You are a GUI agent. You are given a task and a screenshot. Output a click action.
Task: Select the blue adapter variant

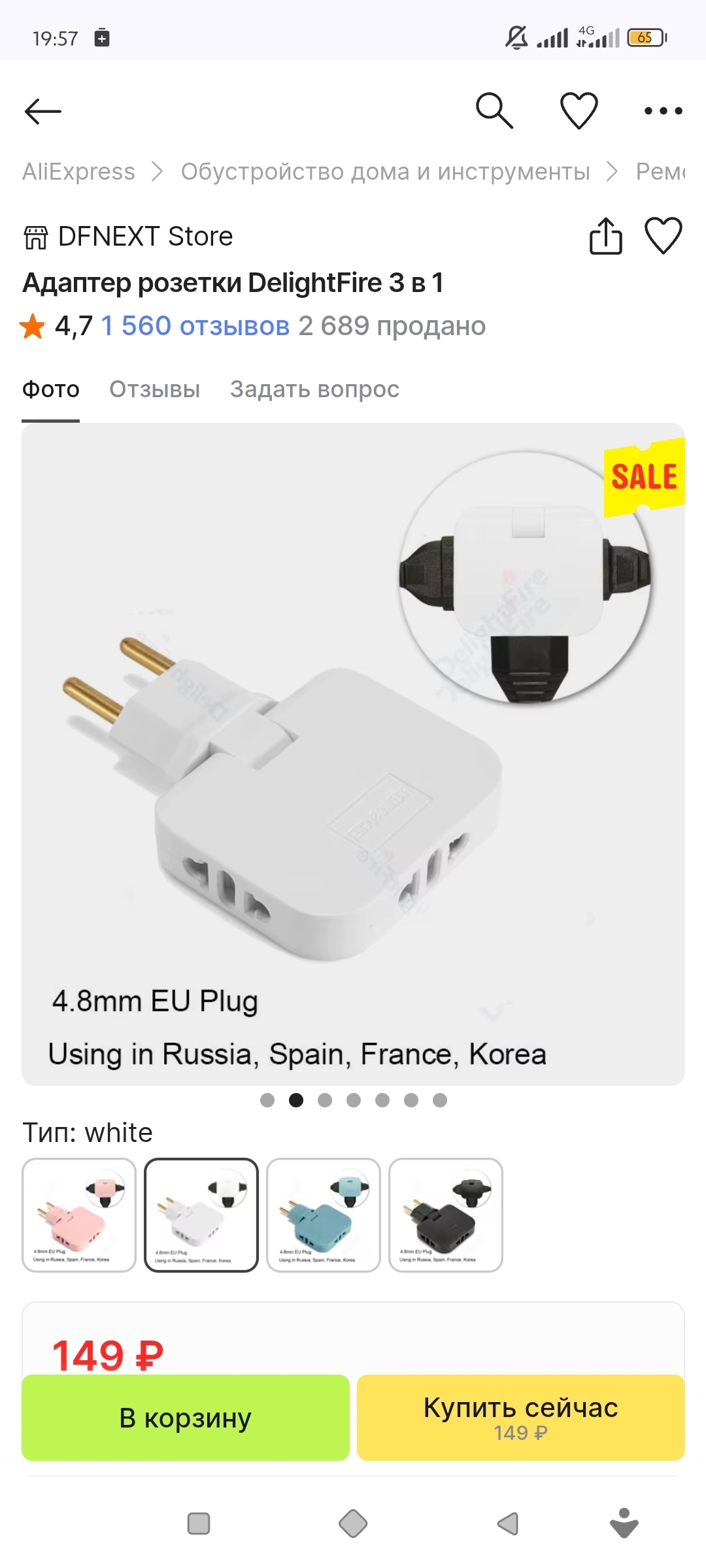pos(324,1215)
